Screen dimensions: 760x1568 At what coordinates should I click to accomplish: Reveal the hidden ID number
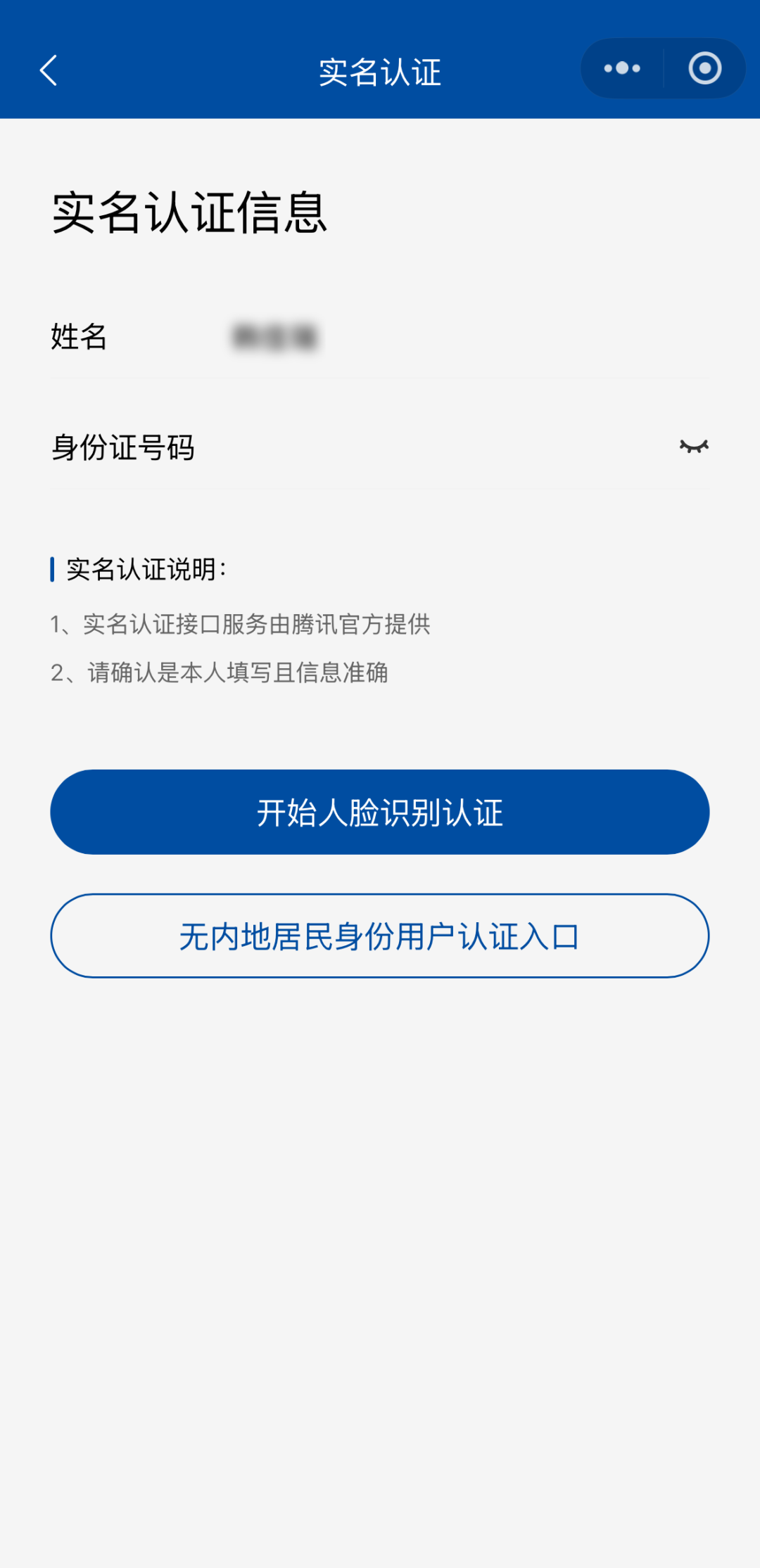[693, 447]
